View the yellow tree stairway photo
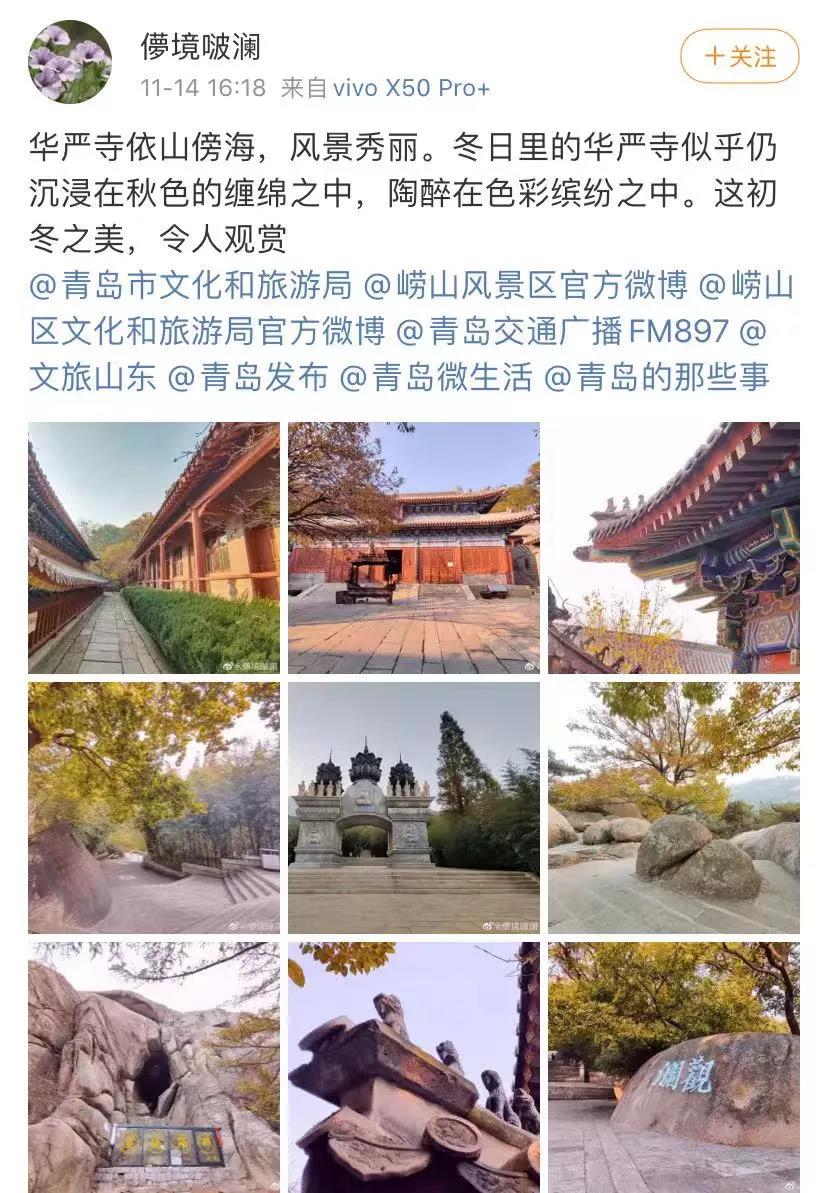The width and height of the screenshot is (828, 1193). coord(154,807)
